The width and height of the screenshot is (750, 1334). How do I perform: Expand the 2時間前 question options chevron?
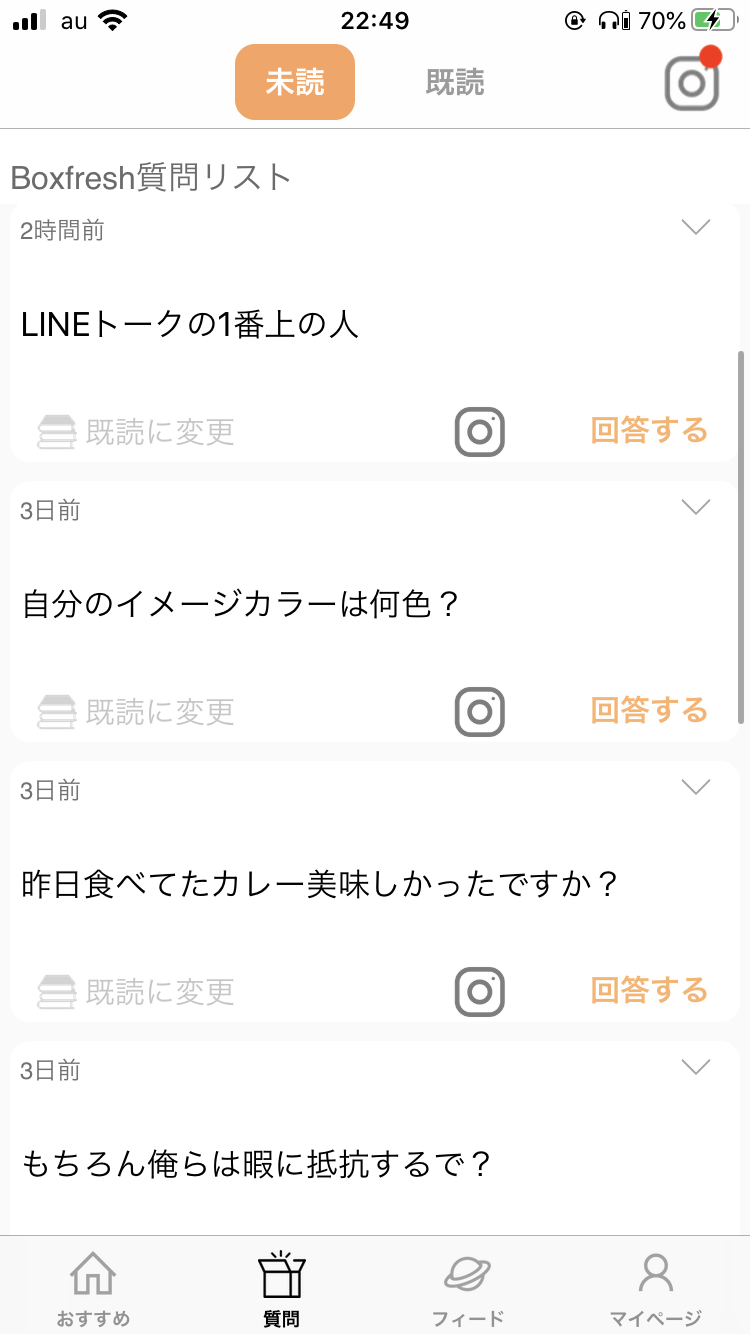tap(696, 227)
